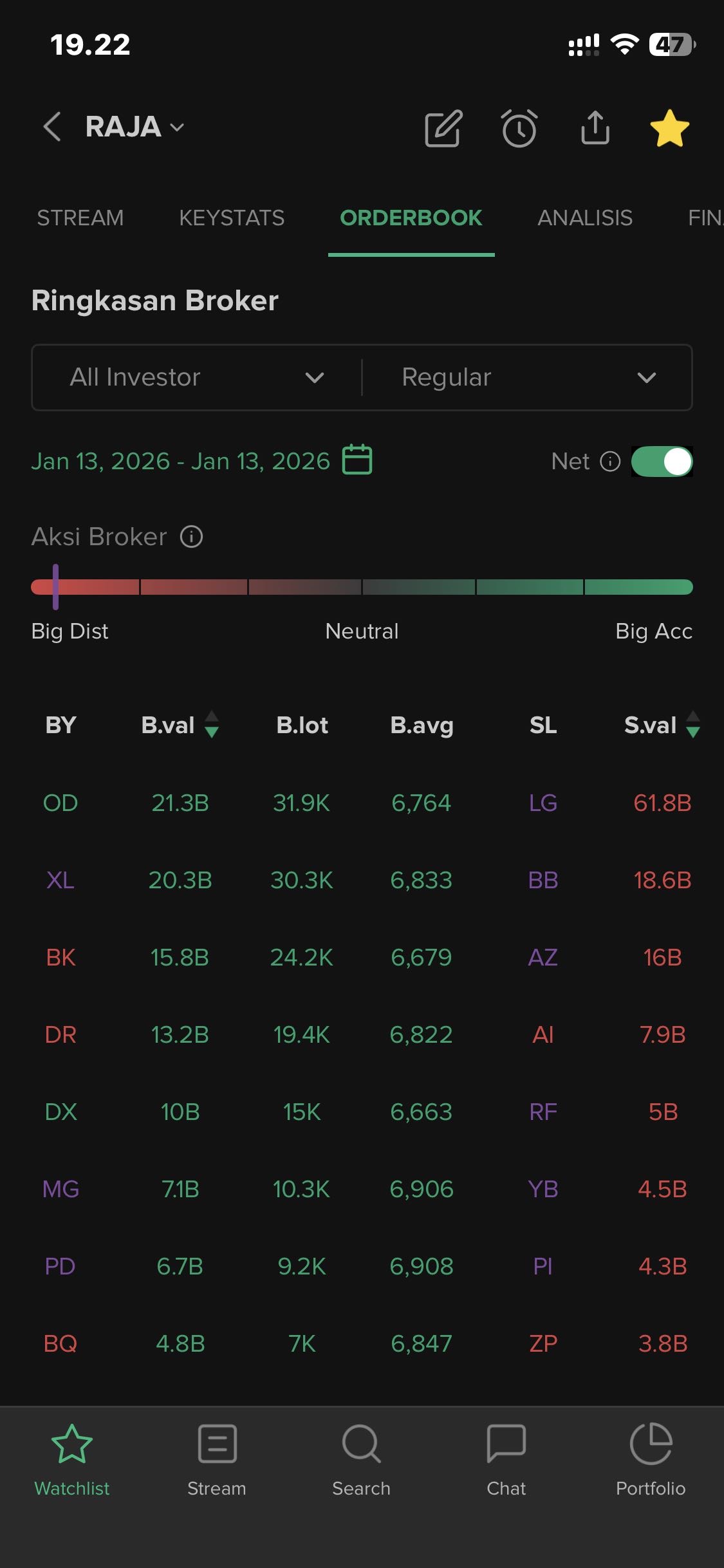Remove RAJA from favorites with the star
The height and width of the screenshot is (1568, 724).
coord(669,128)
